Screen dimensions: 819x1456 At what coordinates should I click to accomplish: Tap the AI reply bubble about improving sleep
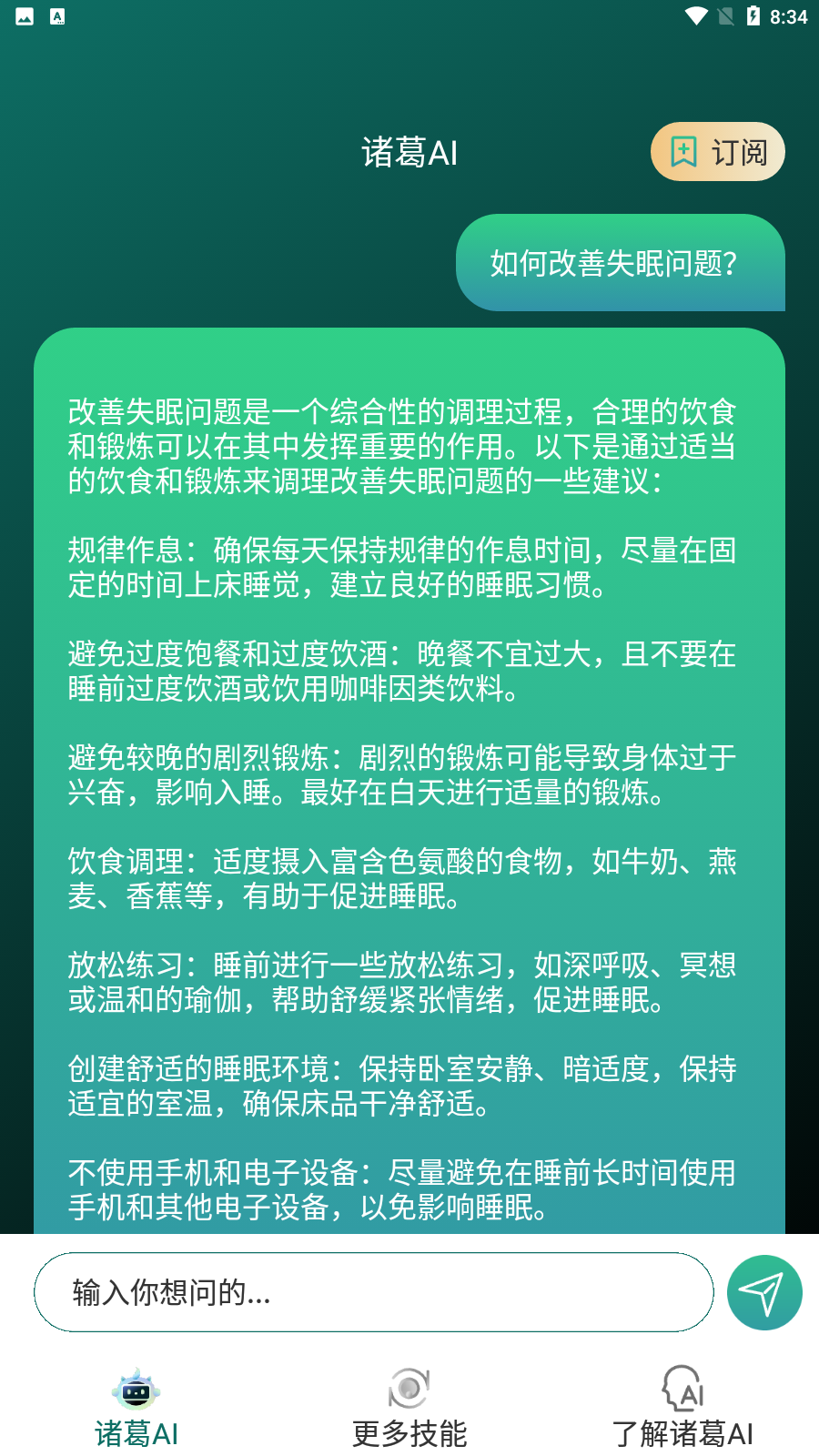tap(409, 773)
